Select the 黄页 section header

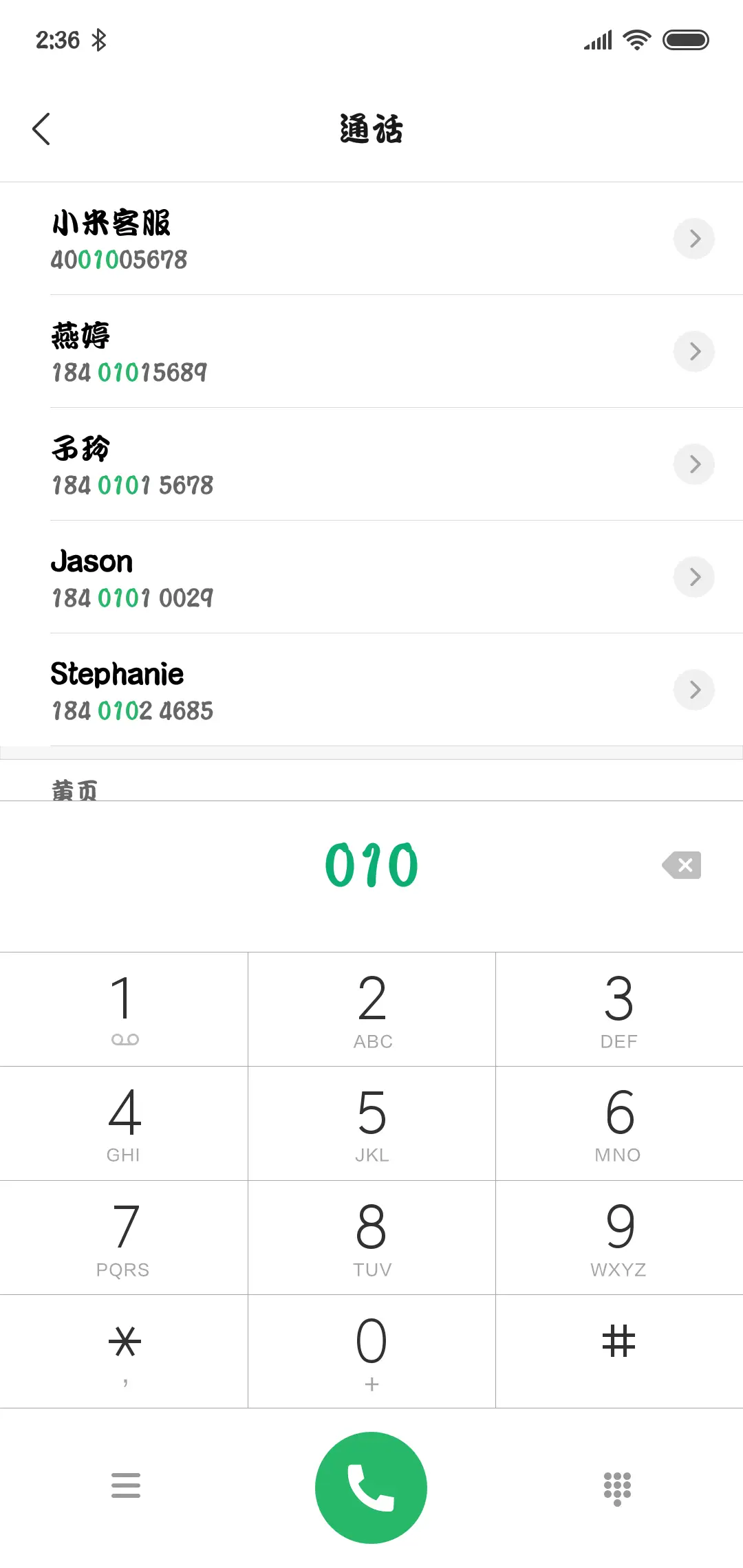pyautogui.click(x=74, y=787)
